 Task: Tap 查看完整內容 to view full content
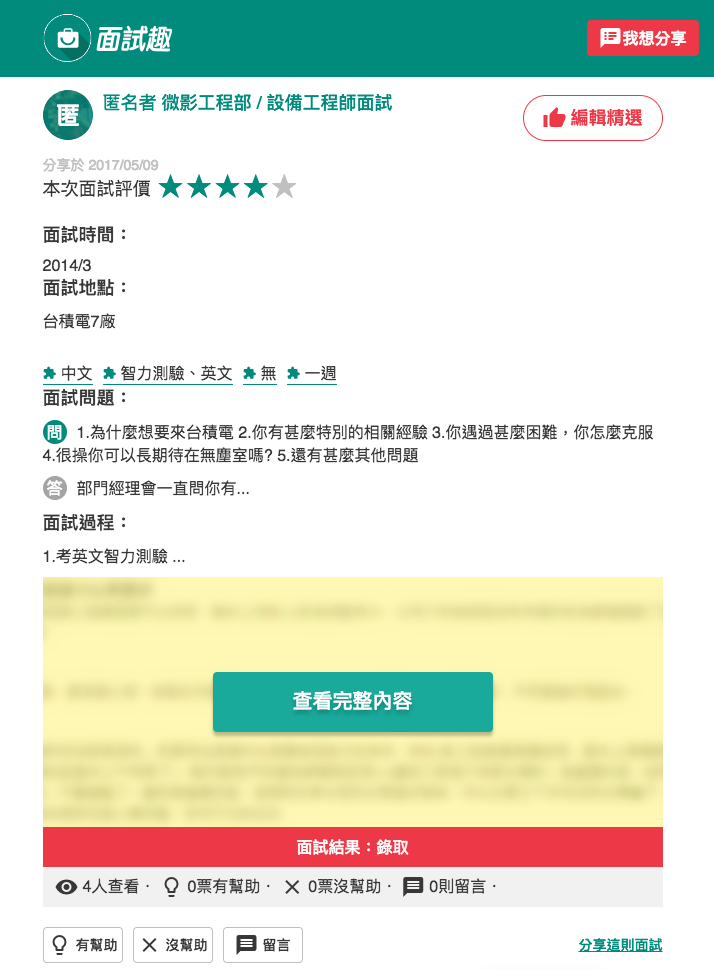point(352,701)
